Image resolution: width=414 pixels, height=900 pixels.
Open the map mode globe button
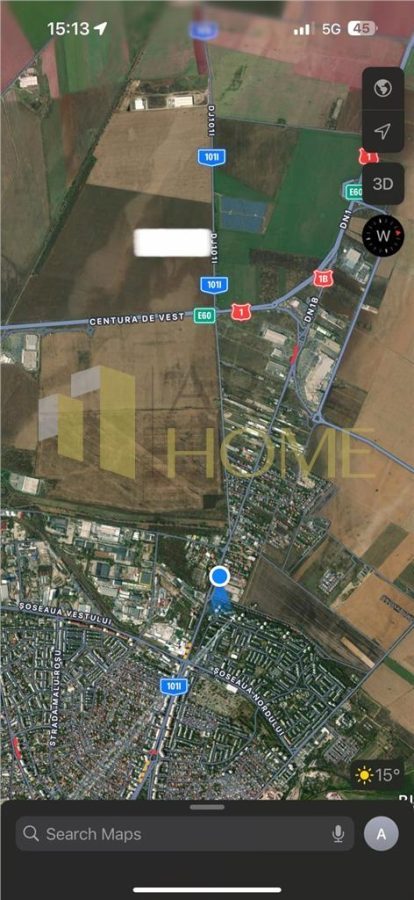coord(382,89)
